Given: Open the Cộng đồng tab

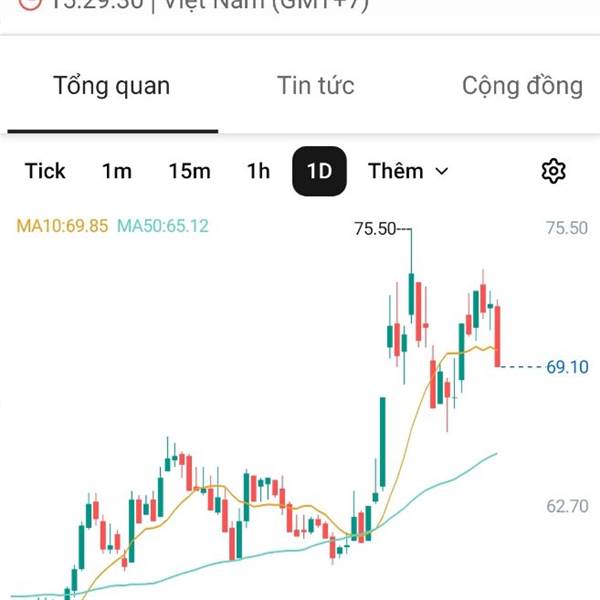Looking at the screenshot, I should click(522, 86).
